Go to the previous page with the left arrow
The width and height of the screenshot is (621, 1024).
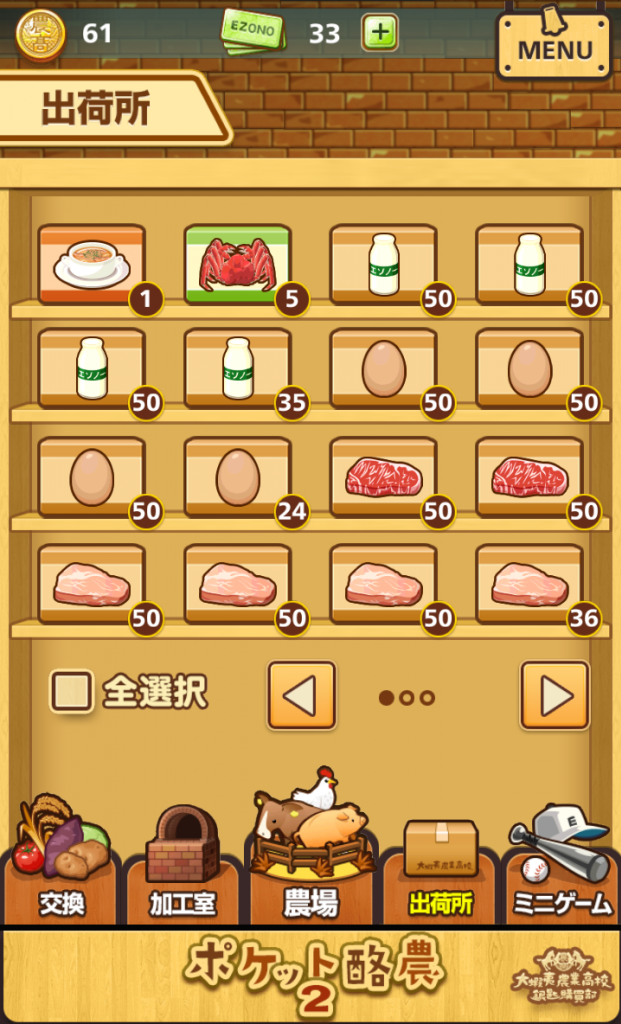click(x=301, y=695)
